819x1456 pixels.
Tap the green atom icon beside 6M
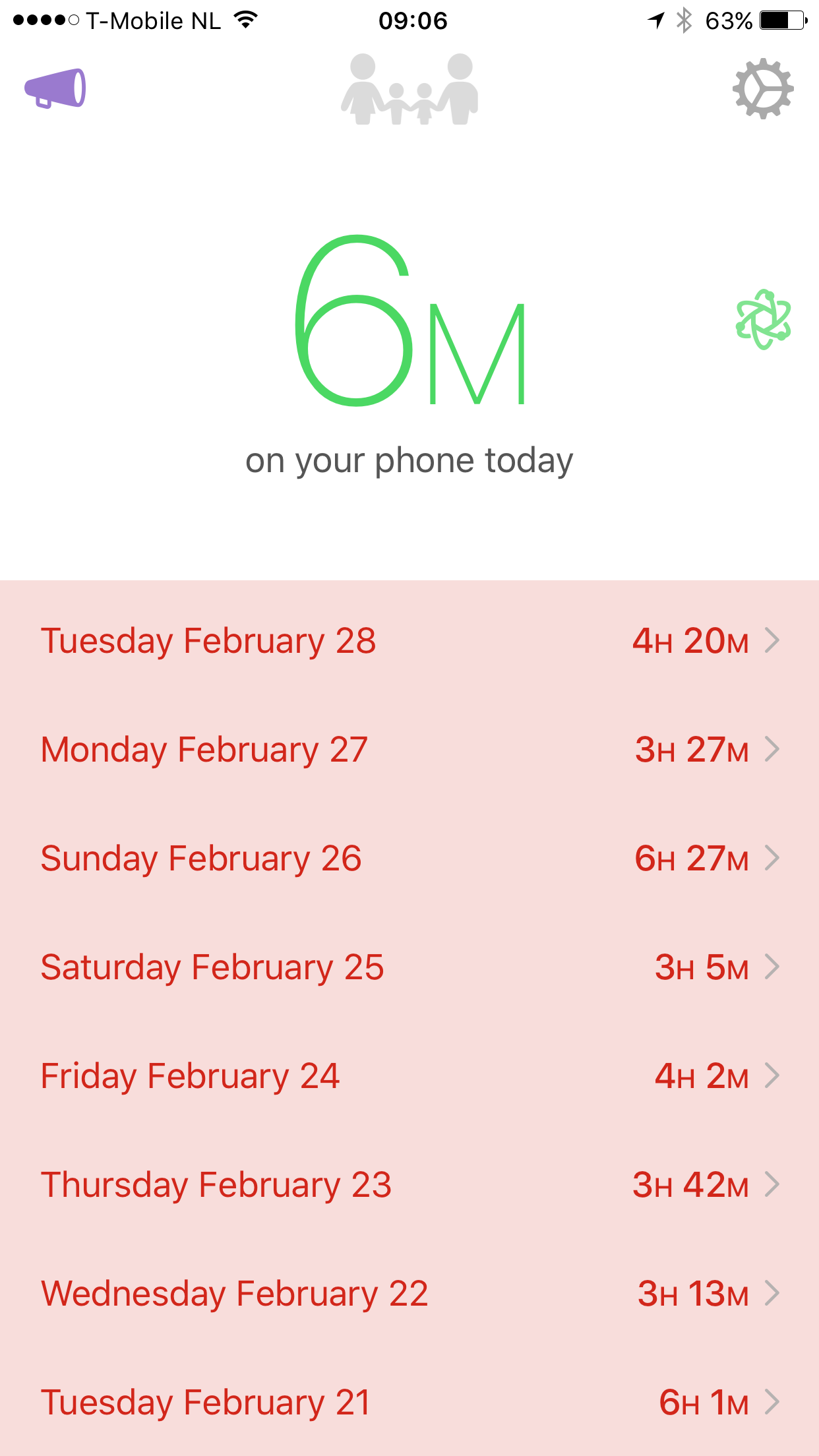pos(763,320)
